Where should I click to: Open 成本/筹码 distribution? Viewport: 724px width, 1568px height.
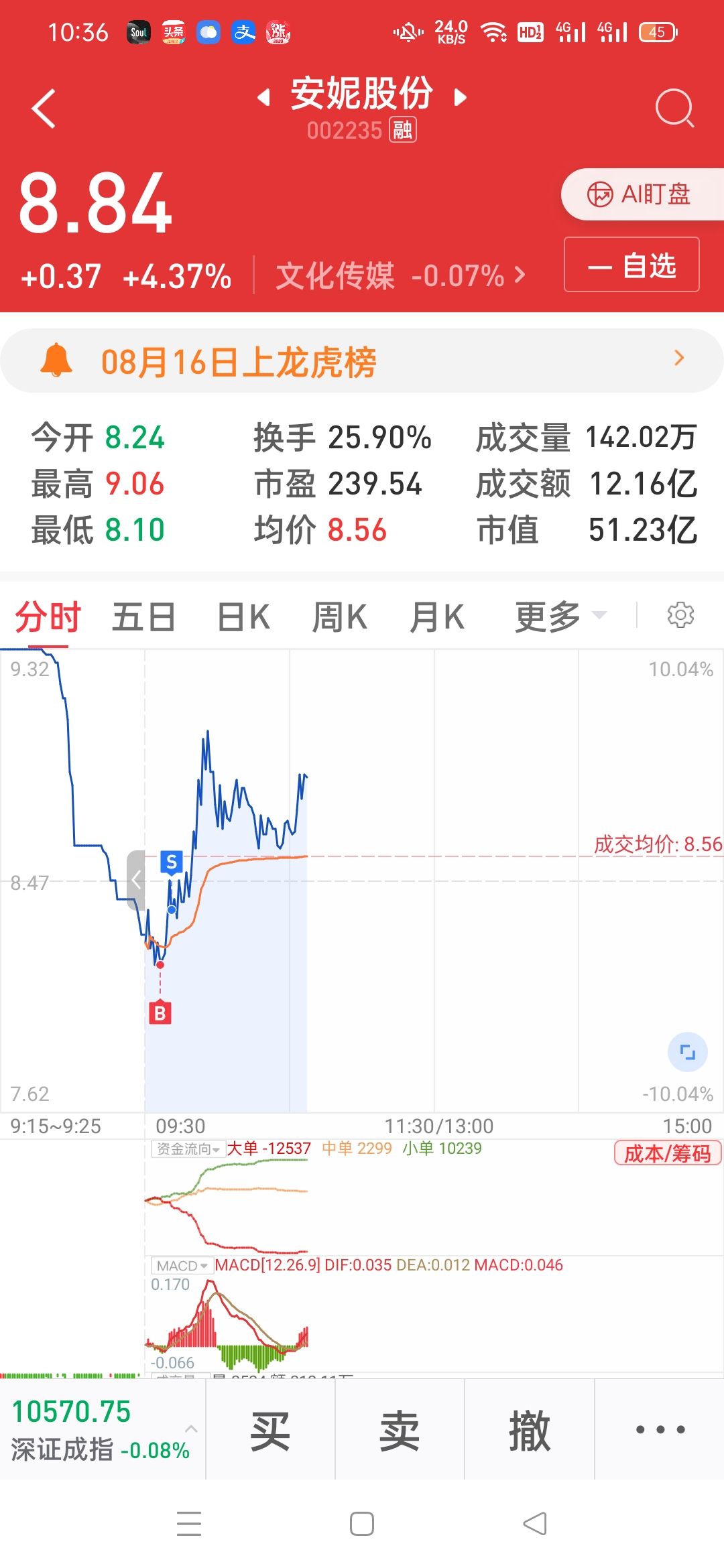coord(667,1153)
